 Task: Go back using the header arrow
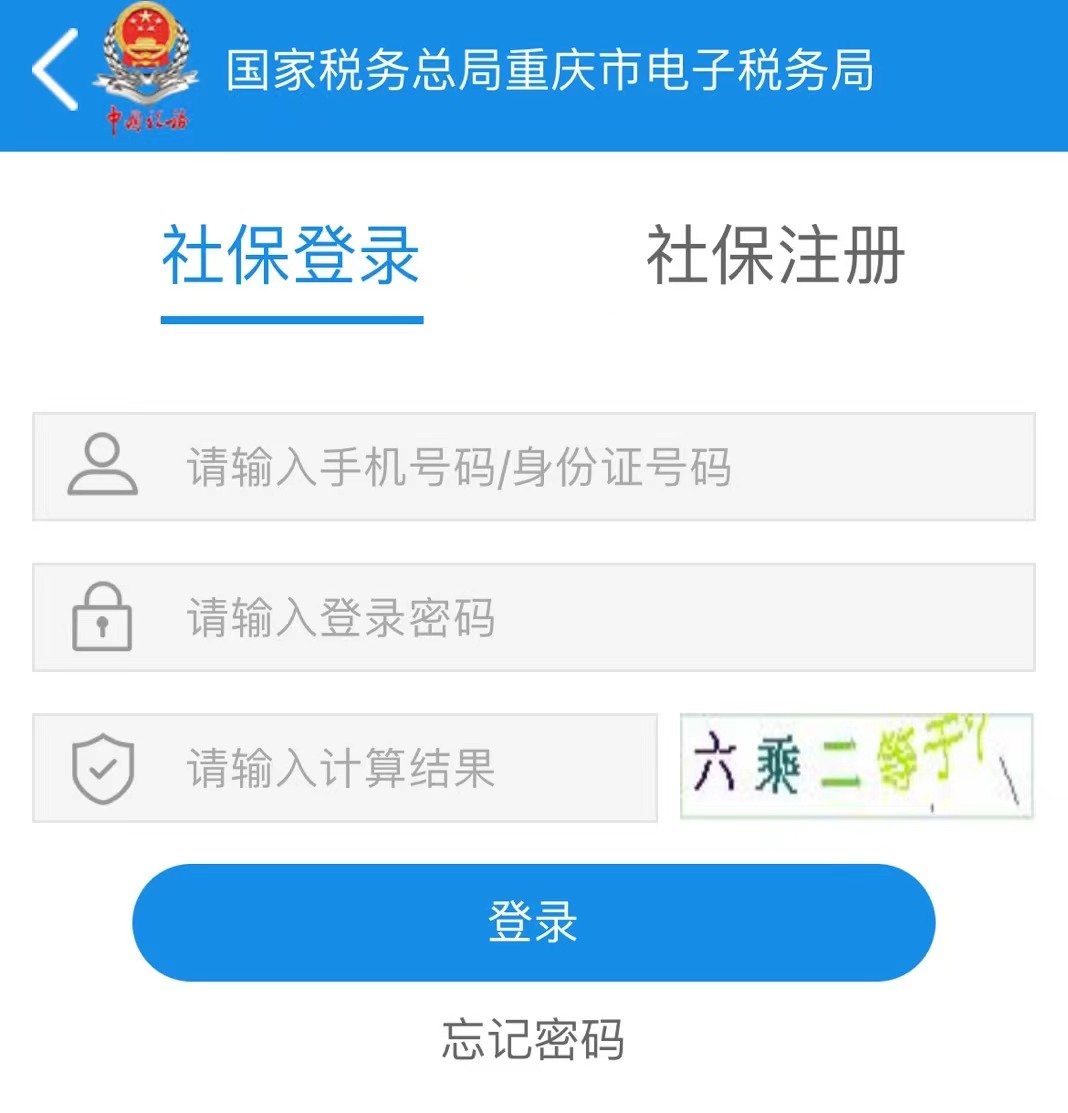(55, 70)
